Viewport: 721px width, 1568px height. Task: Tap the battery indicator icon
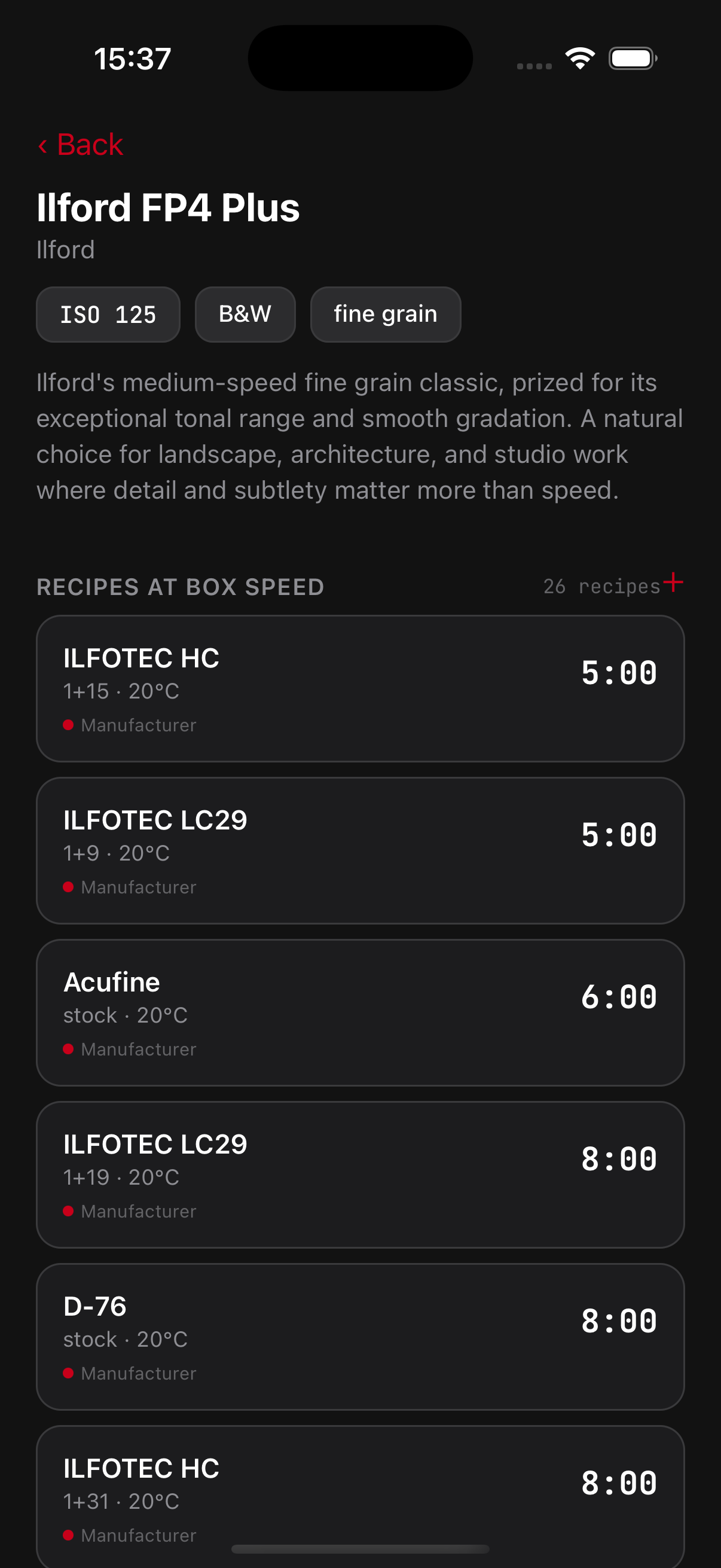click(632, 58)
